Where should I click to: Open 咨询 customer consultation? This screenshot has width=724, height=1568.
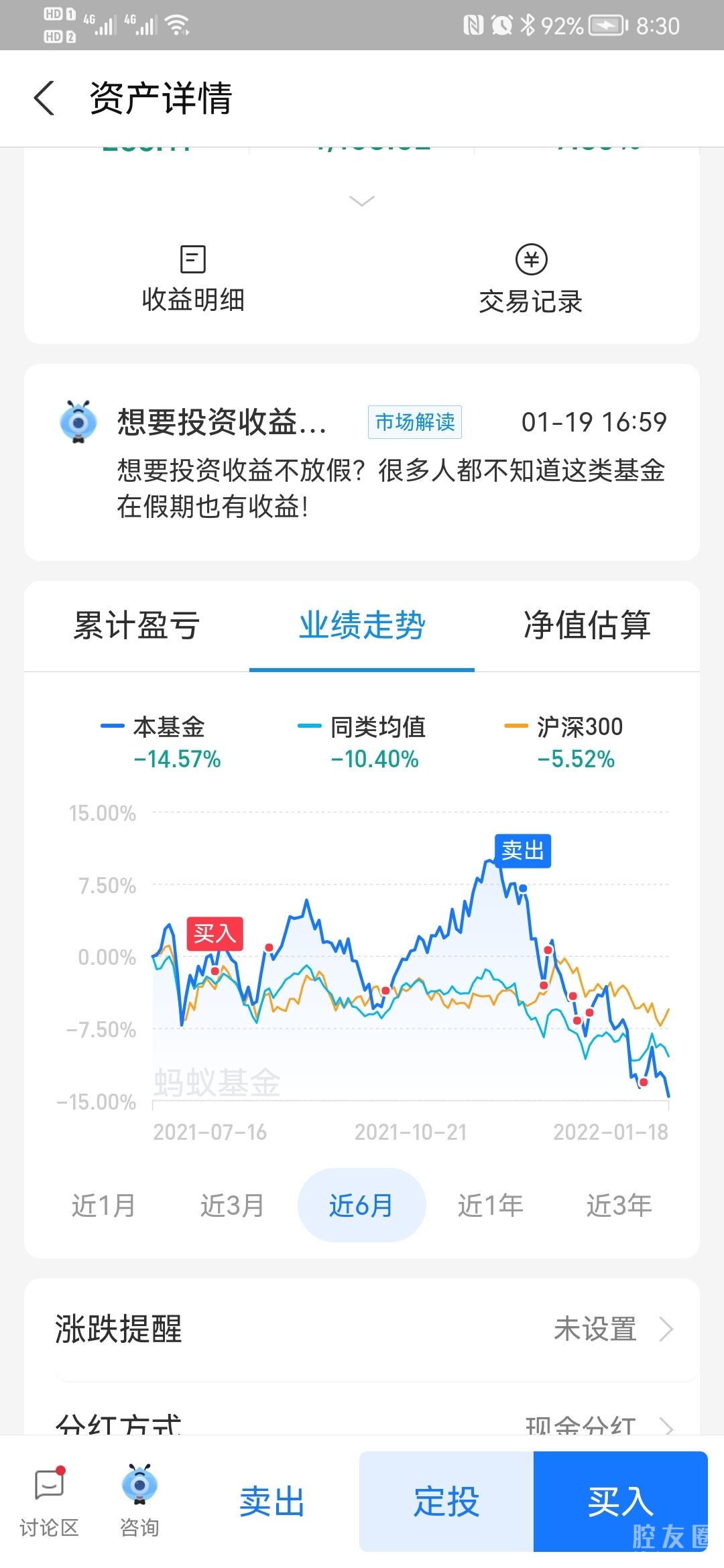(x=139, y=1501)
